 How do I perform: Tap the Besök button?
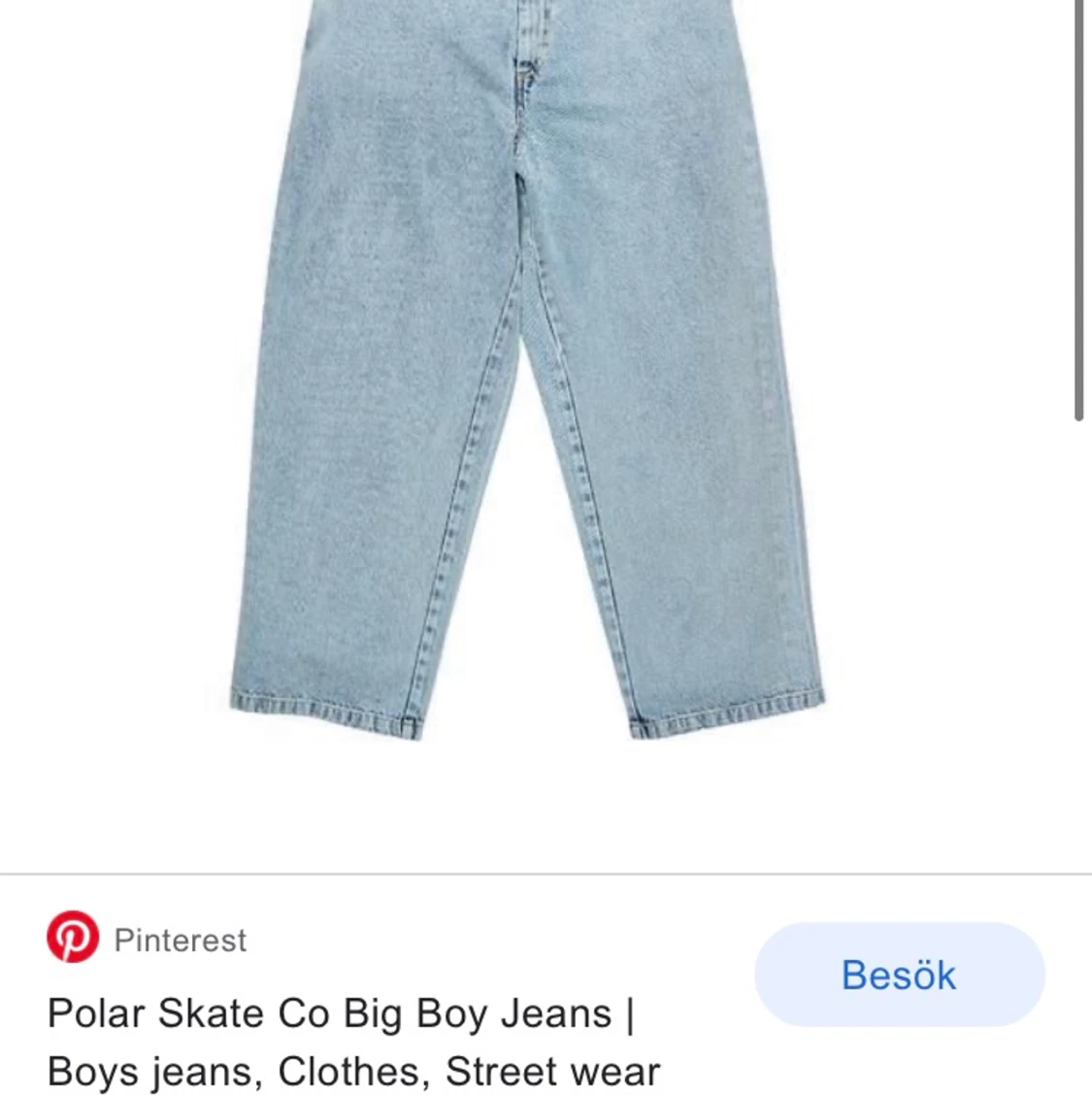coord(899,975)
